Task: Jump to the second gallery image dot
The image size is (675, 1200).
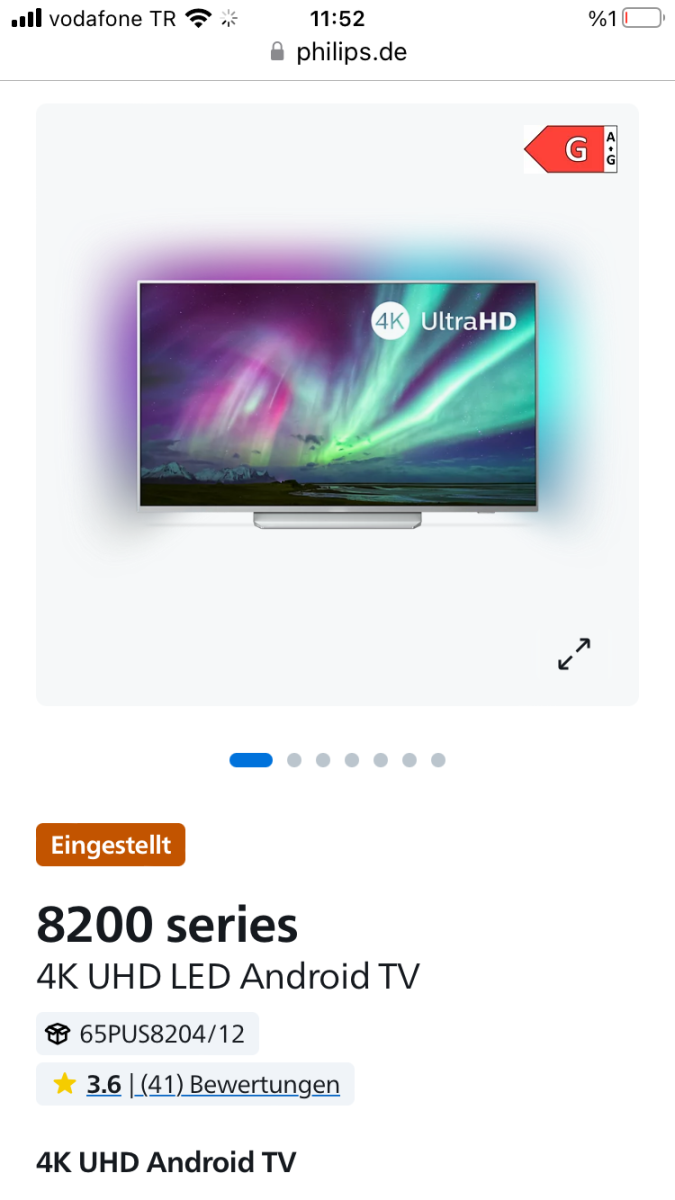Action: point(294,760)
